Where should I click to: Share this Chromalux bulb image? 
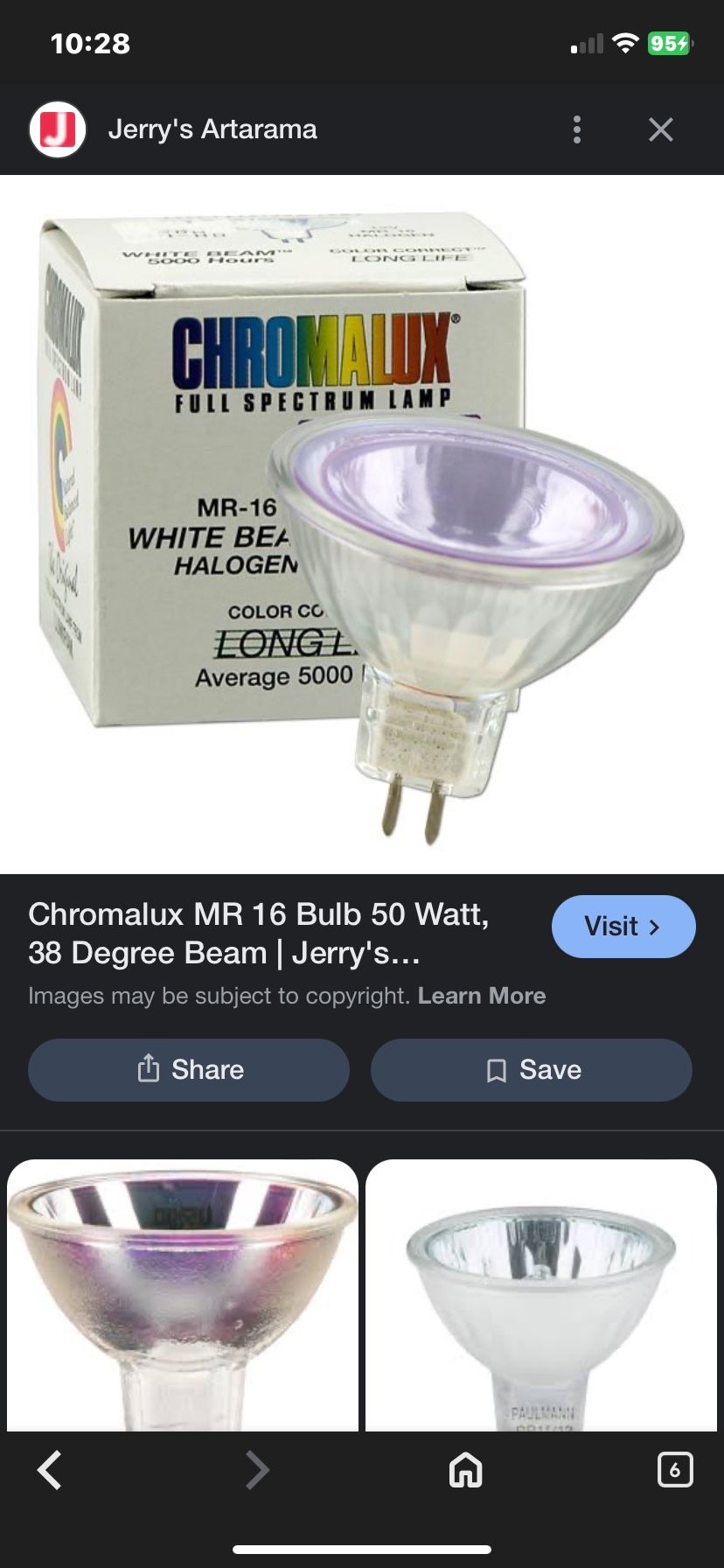189,1069
